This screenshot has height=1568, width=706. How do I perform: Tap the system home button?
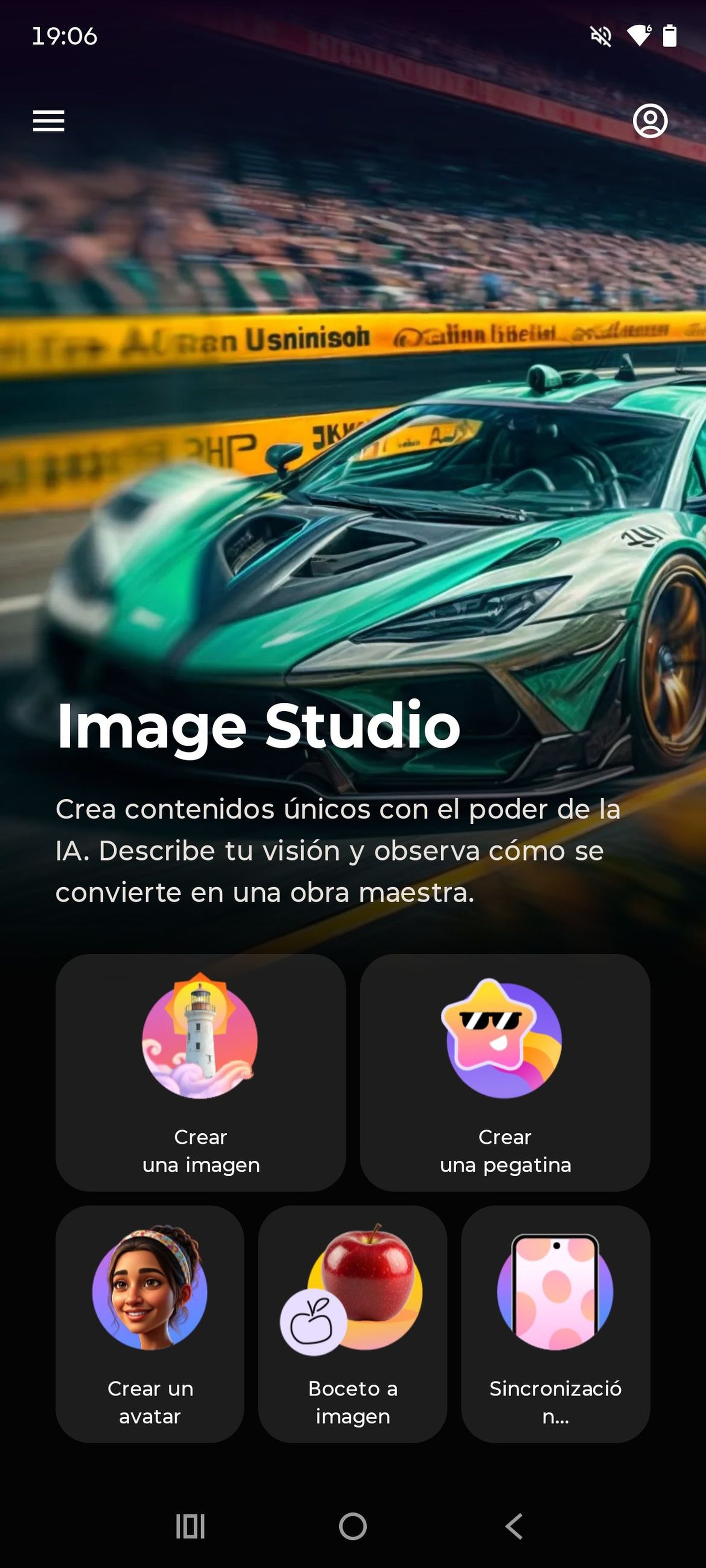tap(353, 1526)
